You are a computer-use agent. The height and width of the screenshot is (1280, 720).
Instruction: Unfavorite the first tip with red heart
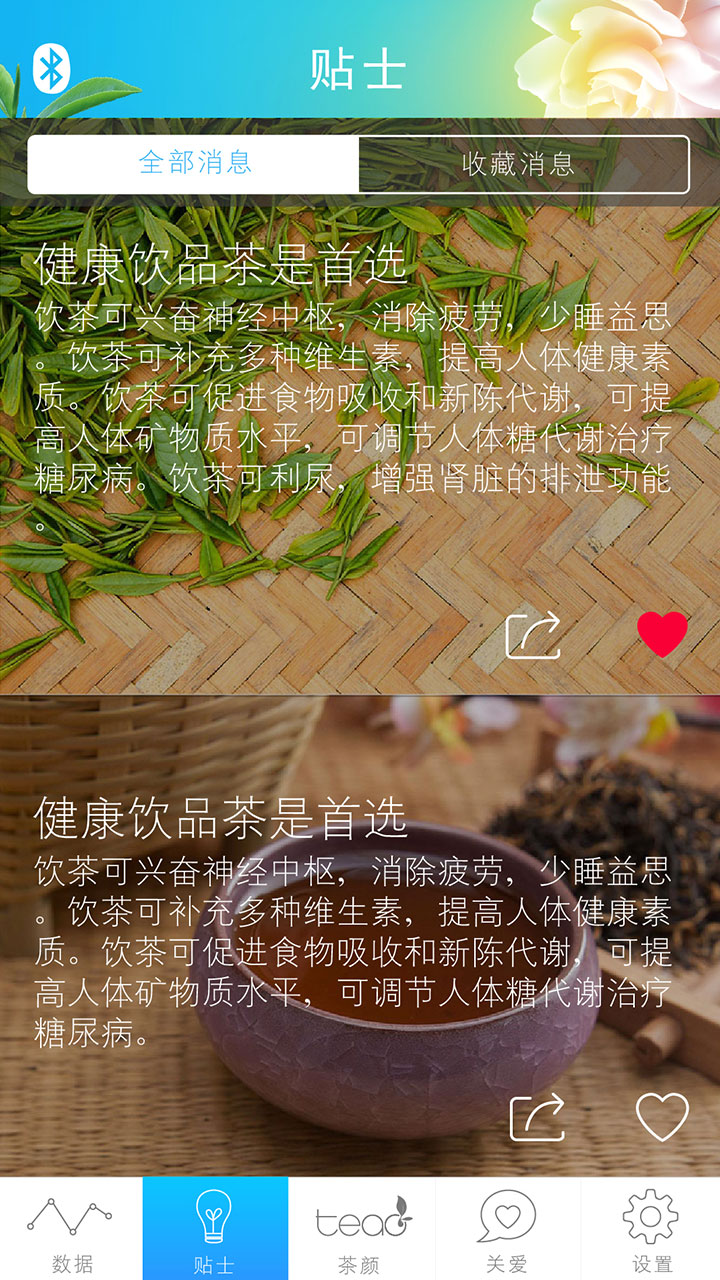pos(663,634)
